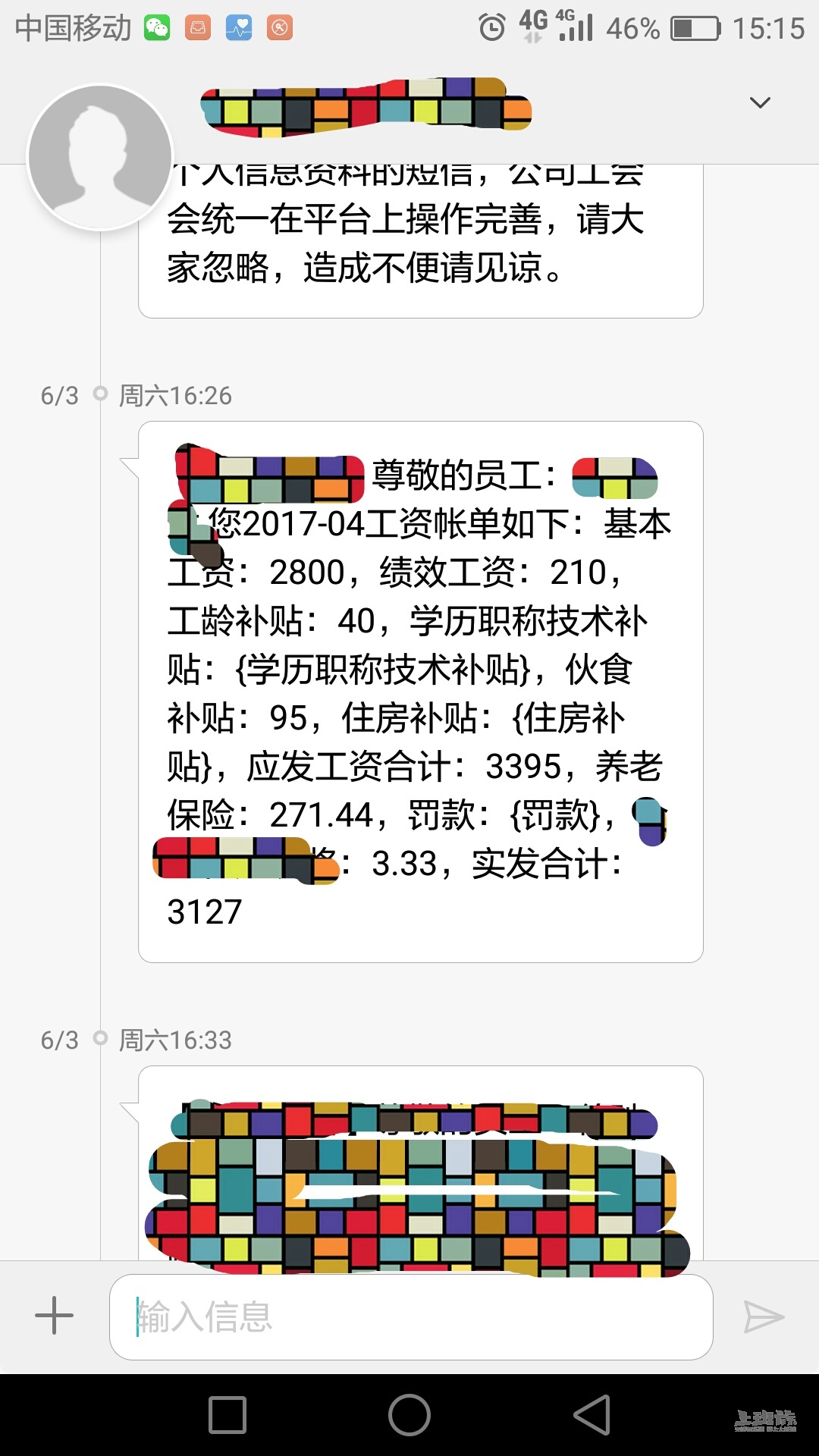Go to the home screen
This screenshot has width=819, height=1456.
[409, 1415]
